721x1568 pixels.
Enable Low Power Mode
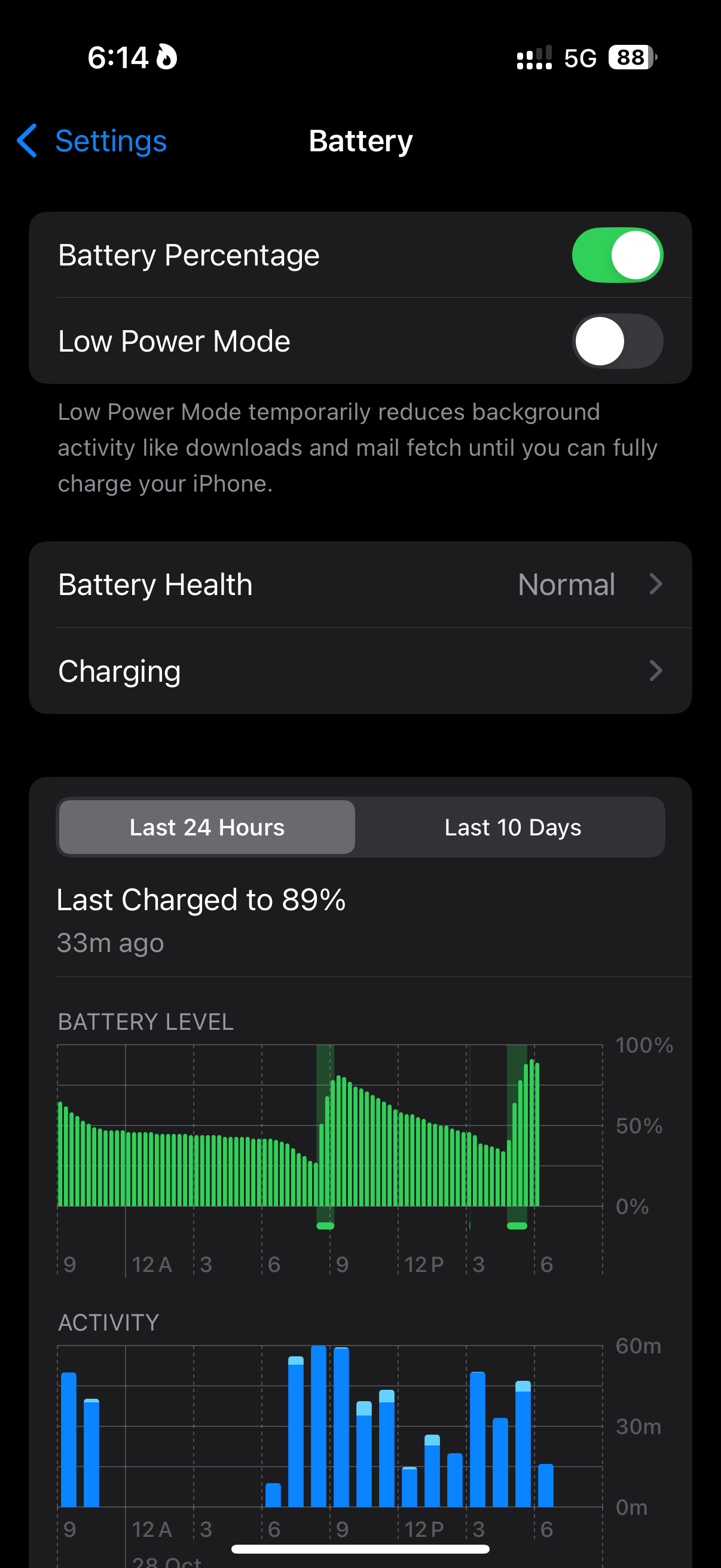[617, 341]
